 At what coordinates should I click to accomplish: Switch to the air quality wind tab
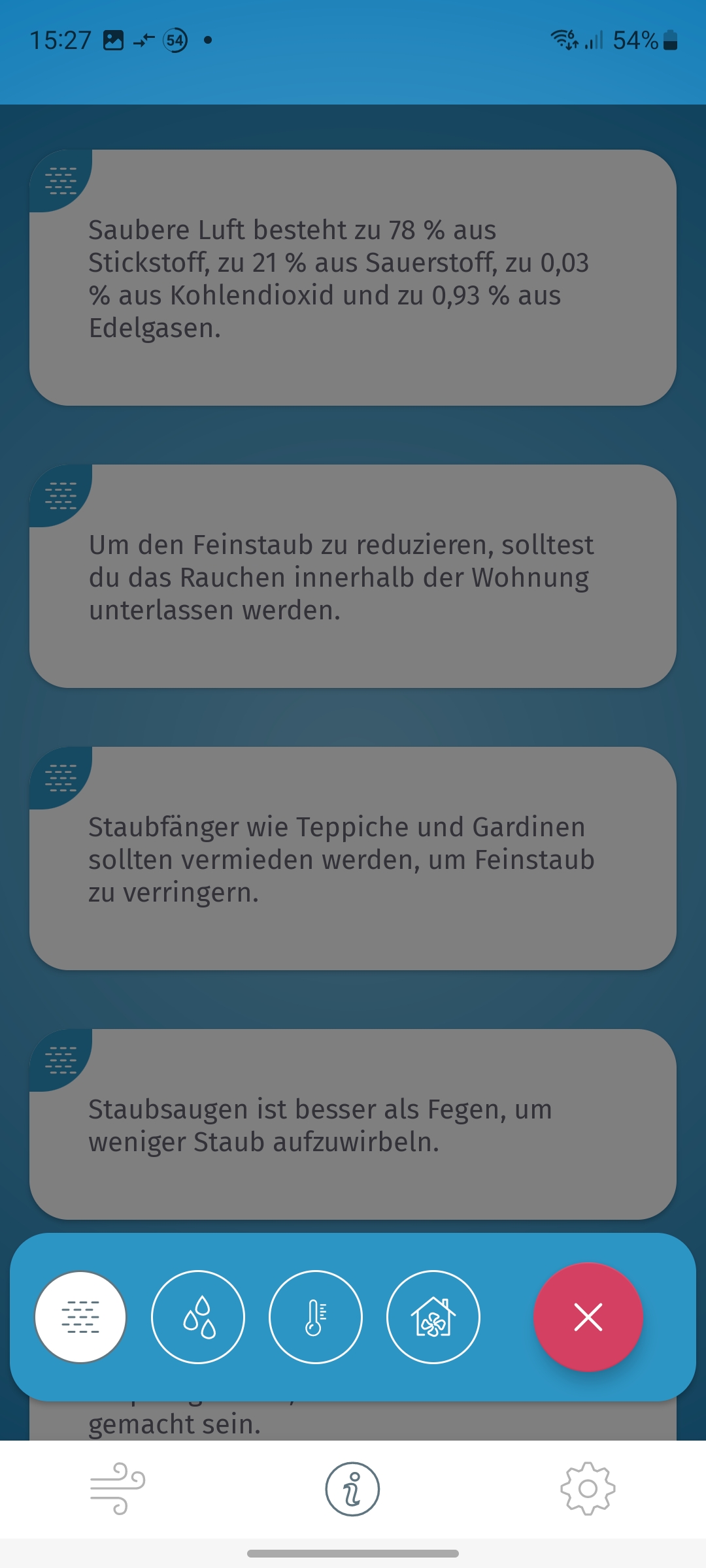118,1488
